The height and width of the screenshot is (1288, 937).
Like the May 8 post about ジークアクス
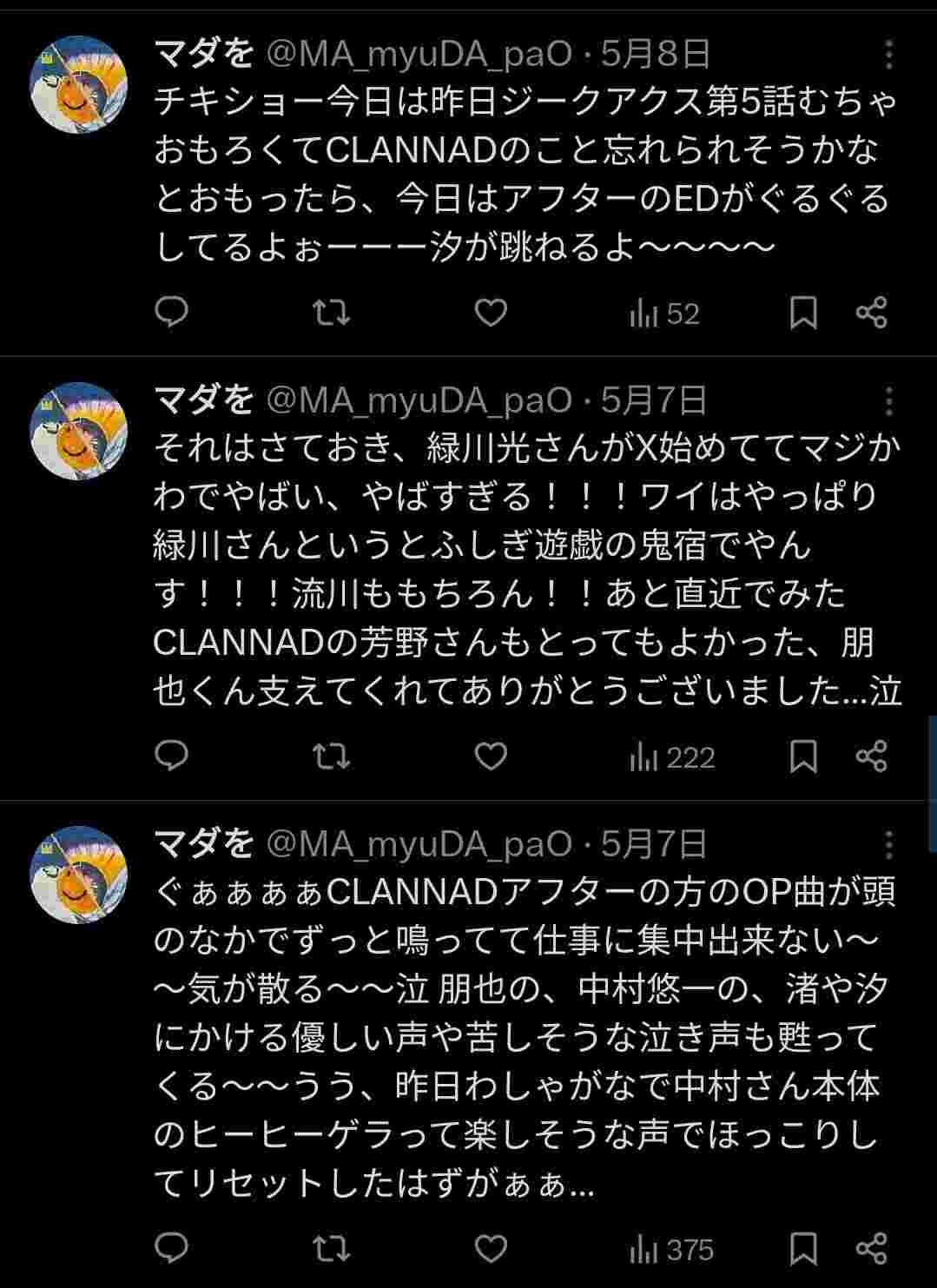(x=491, y=313)
